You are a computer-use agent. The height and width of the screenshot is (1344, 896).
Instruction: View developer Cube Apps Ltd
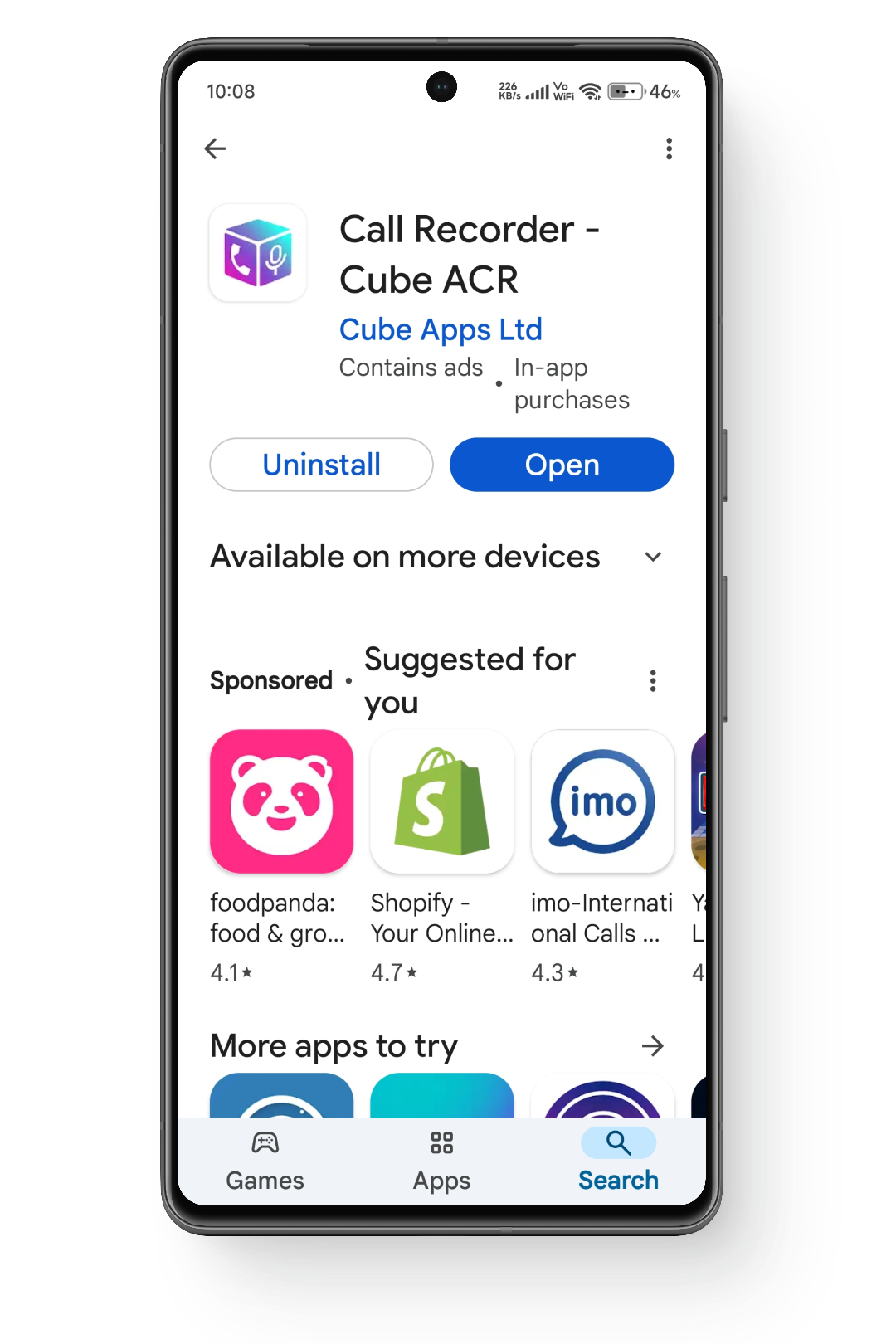(441, 330)
